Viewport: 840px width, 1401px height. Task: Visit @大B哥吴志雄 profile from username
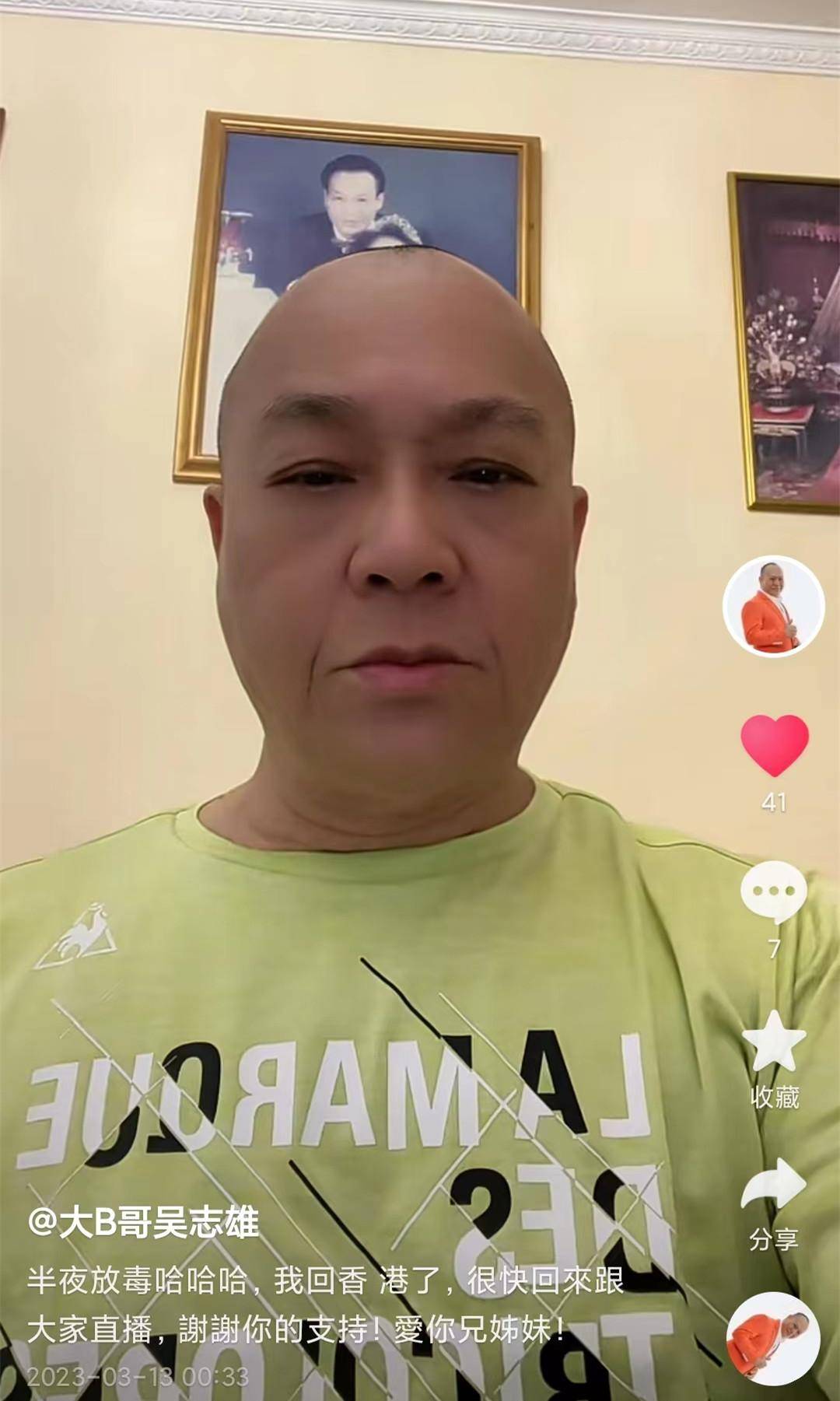coord(143,1223)
